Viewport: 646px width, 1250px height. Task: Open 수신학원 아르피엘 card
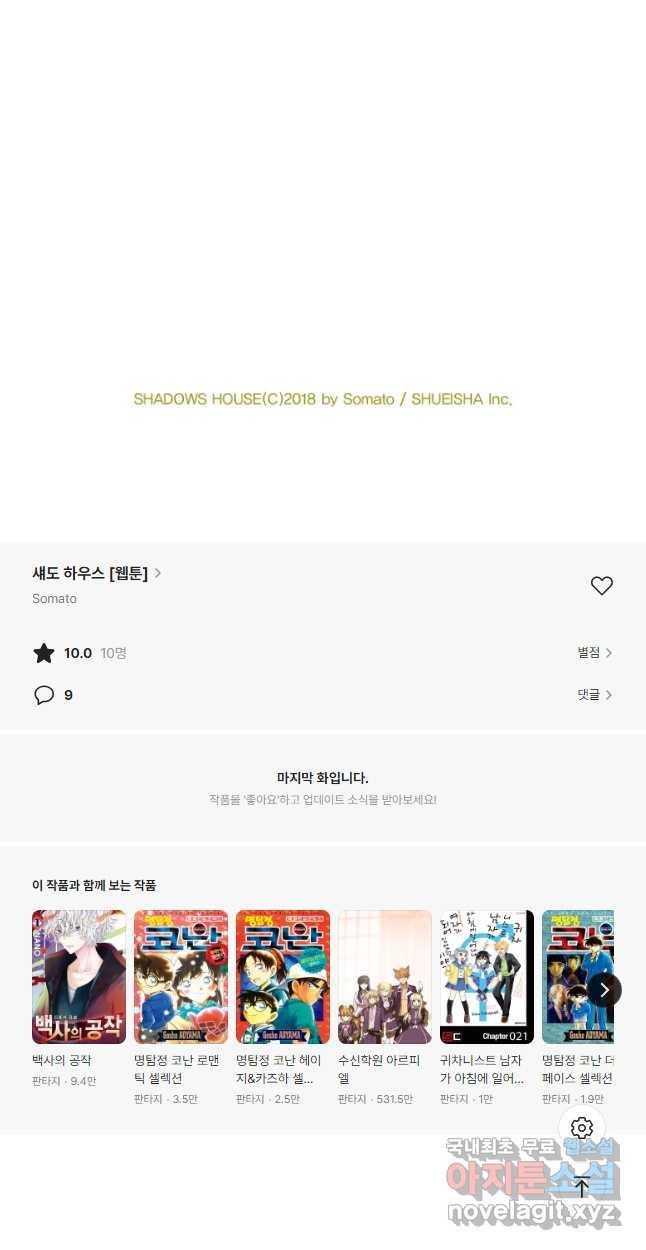point(385,977)
